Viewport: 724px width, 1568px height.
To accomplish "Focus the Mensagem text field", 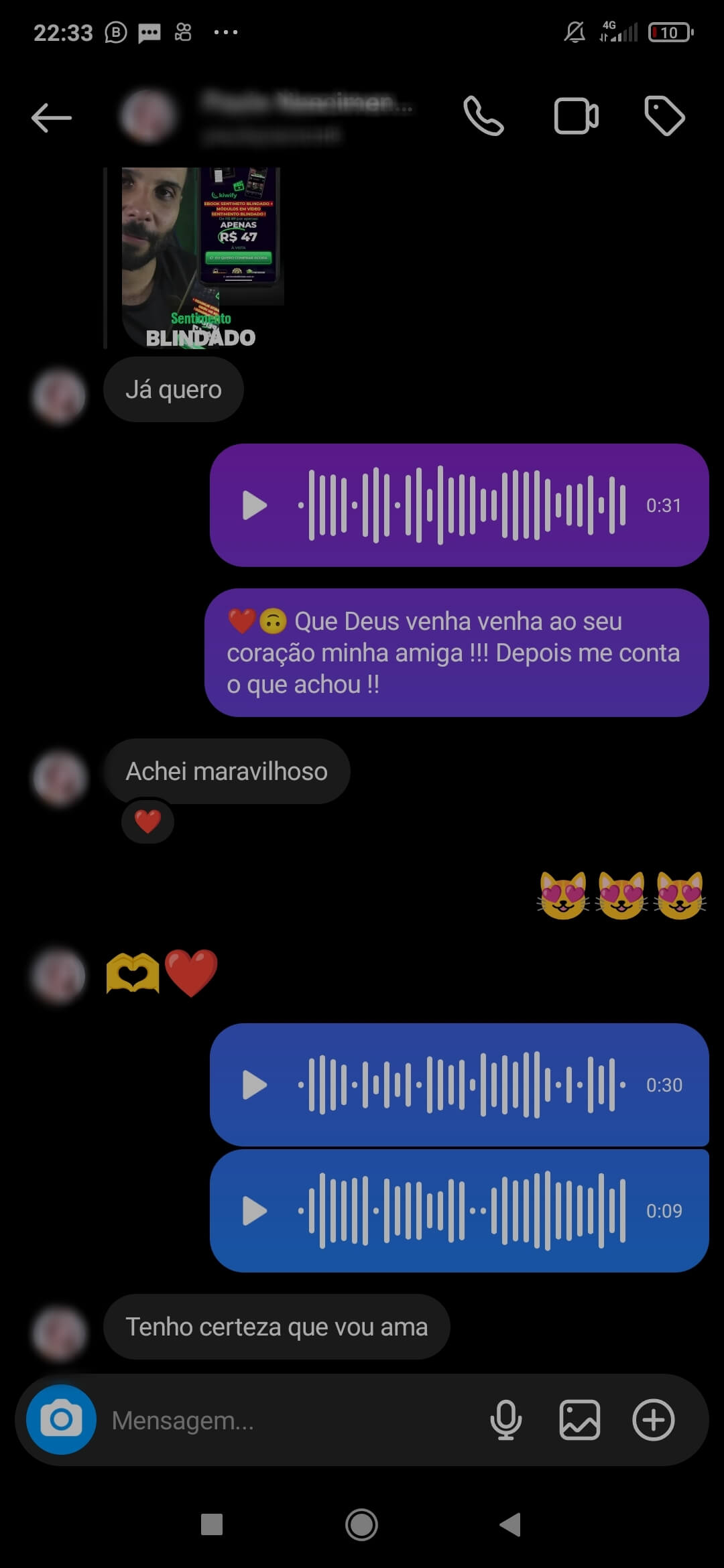I will [288, 1421].
